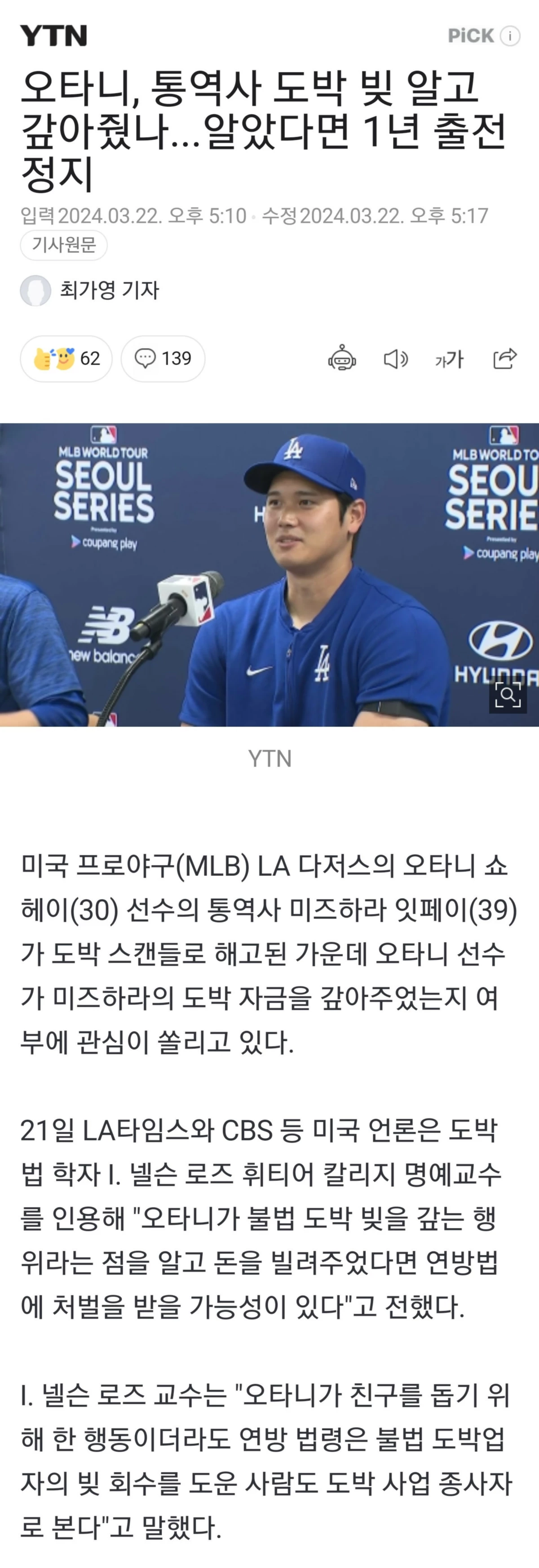Viewport: 539px width, 1568px height.
Task: Share this article
Action: click(x=505, y=359)
